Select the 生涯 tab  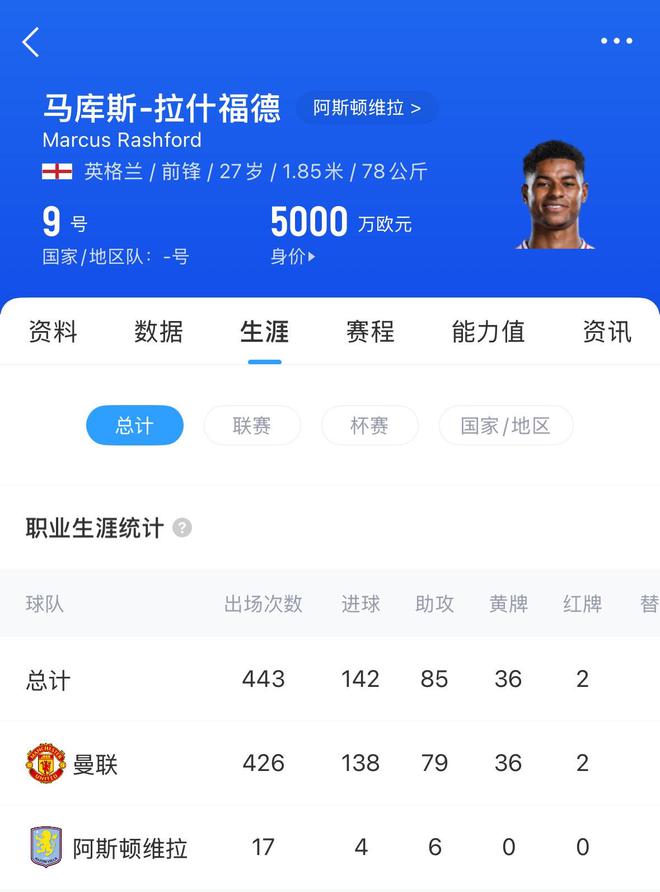click(x=264, y=332)
